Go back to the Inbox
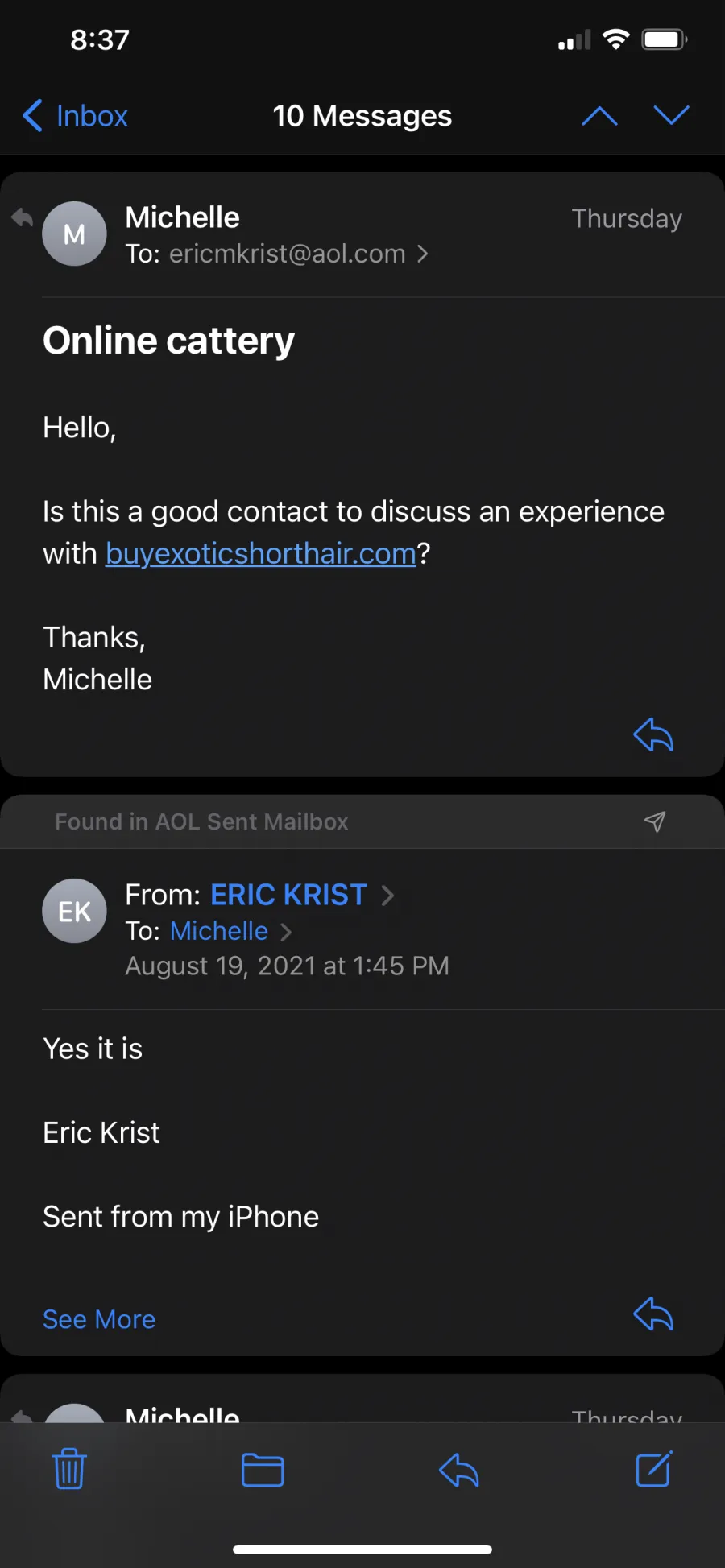 pyautogui.click(x=75, y=116)
